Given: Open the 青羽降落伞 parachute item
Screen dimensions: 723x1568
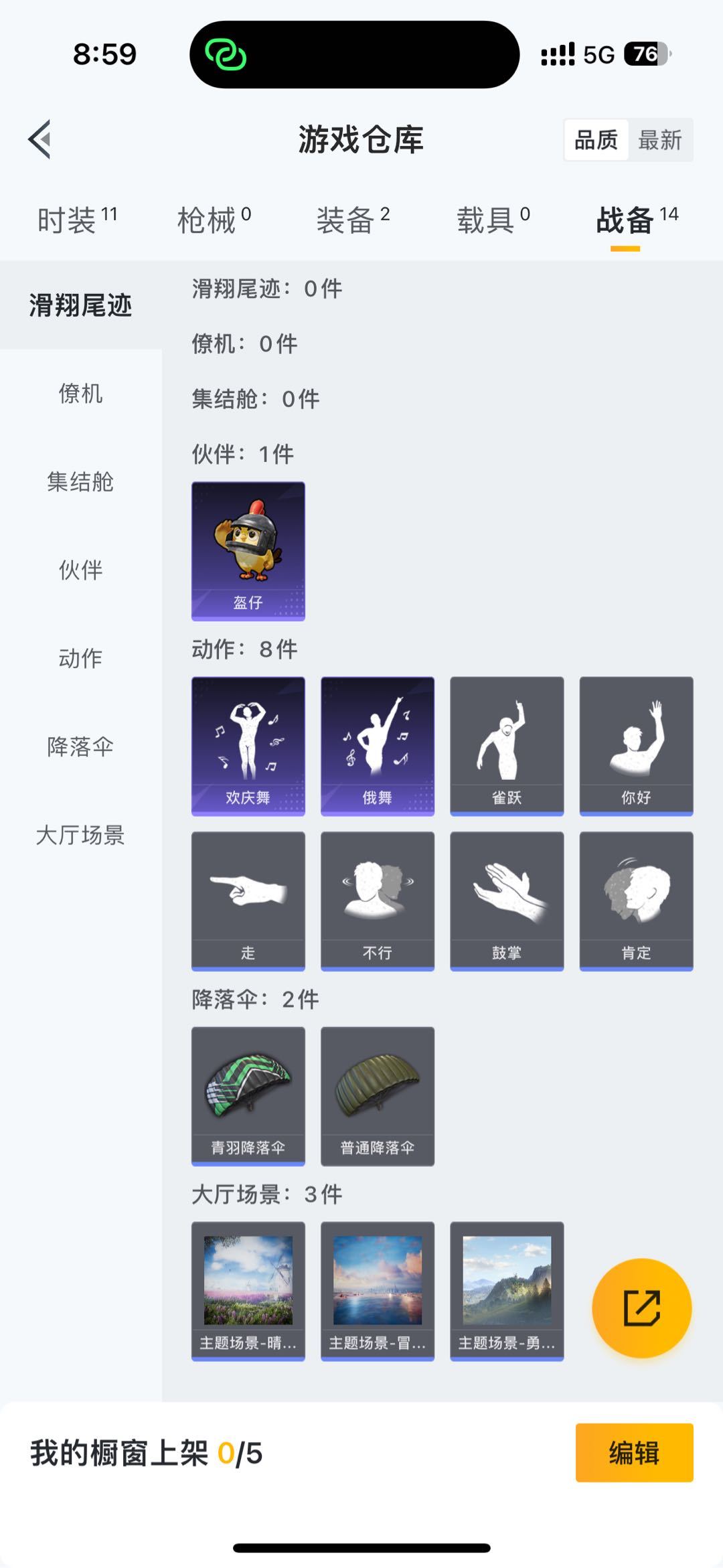Looking at the screenshot, I should tap(247, 1095).
